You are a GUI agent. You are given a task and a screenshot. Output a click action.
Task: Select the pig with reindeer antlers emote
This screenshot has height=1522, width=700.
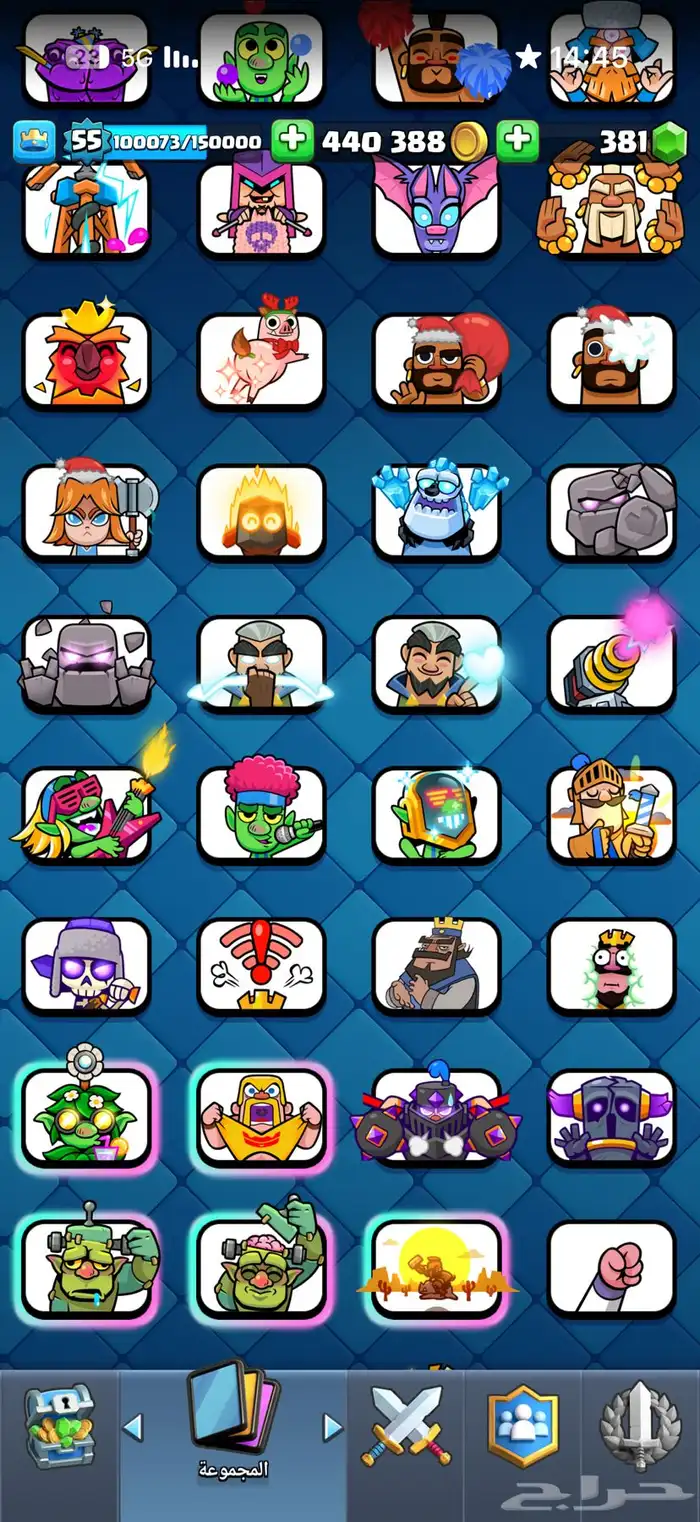point(261,360)
